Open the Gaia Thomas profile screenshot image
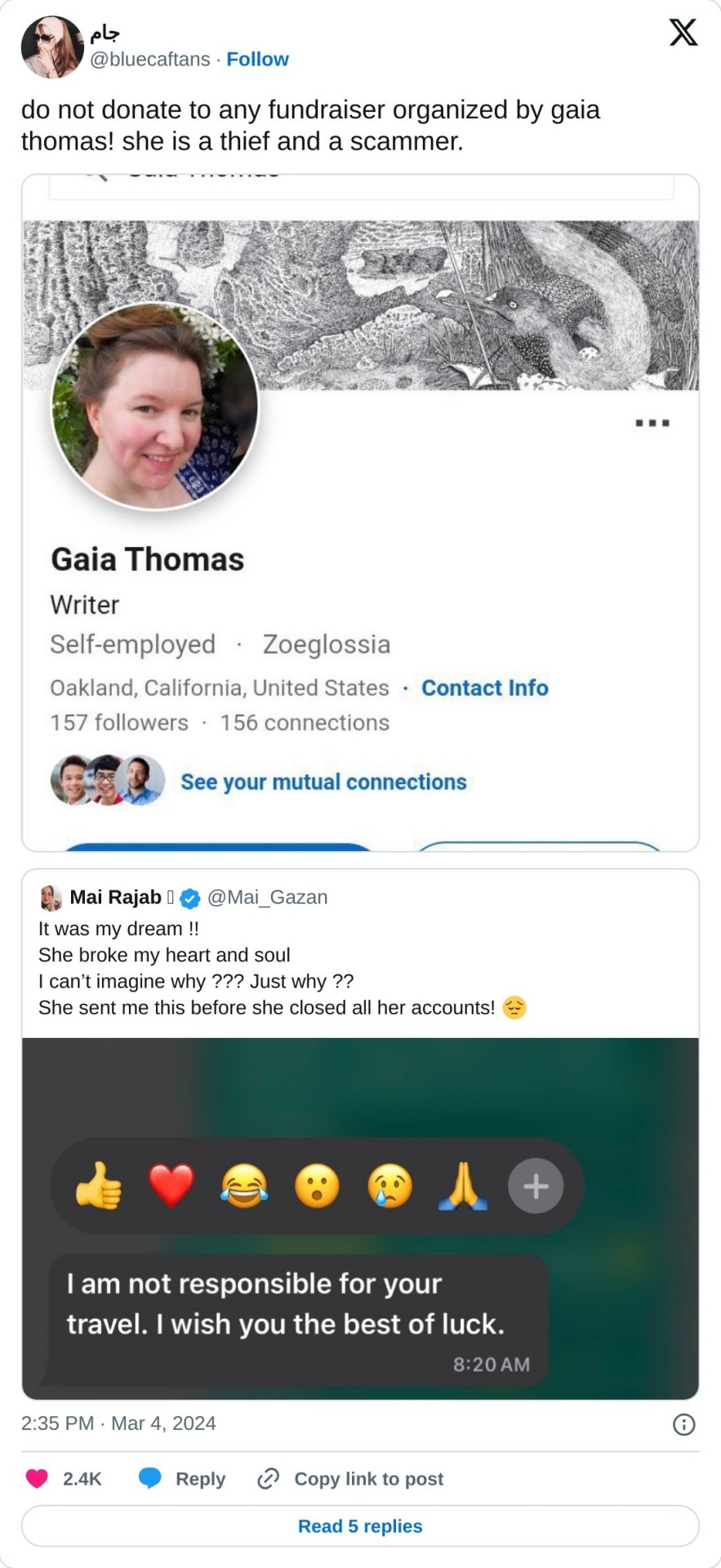Viewport: 721px width, 1568px height. click(x=360, y=512)
